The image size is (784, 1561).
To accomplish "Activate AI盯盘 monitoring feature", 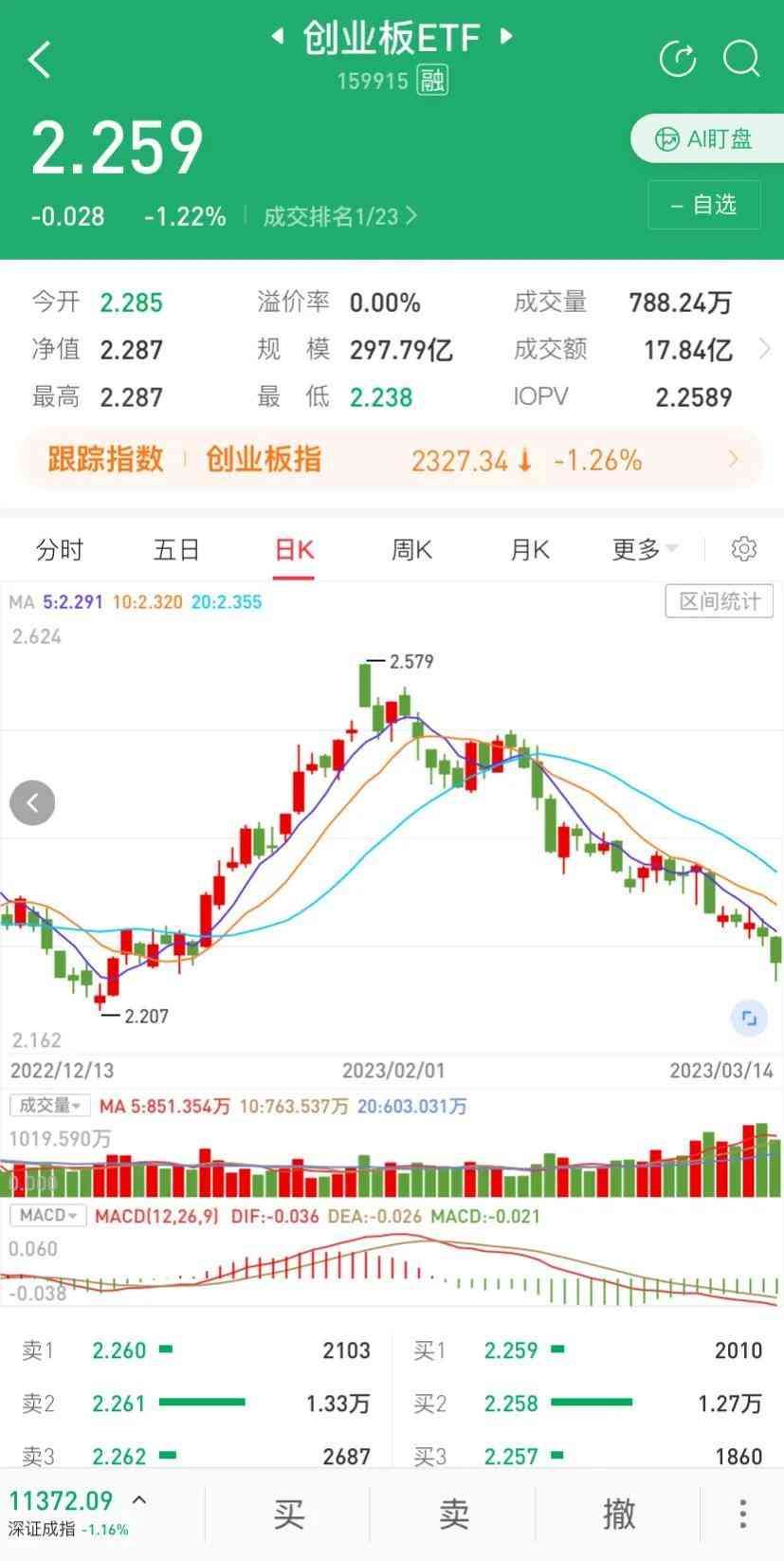I will 707,138.
